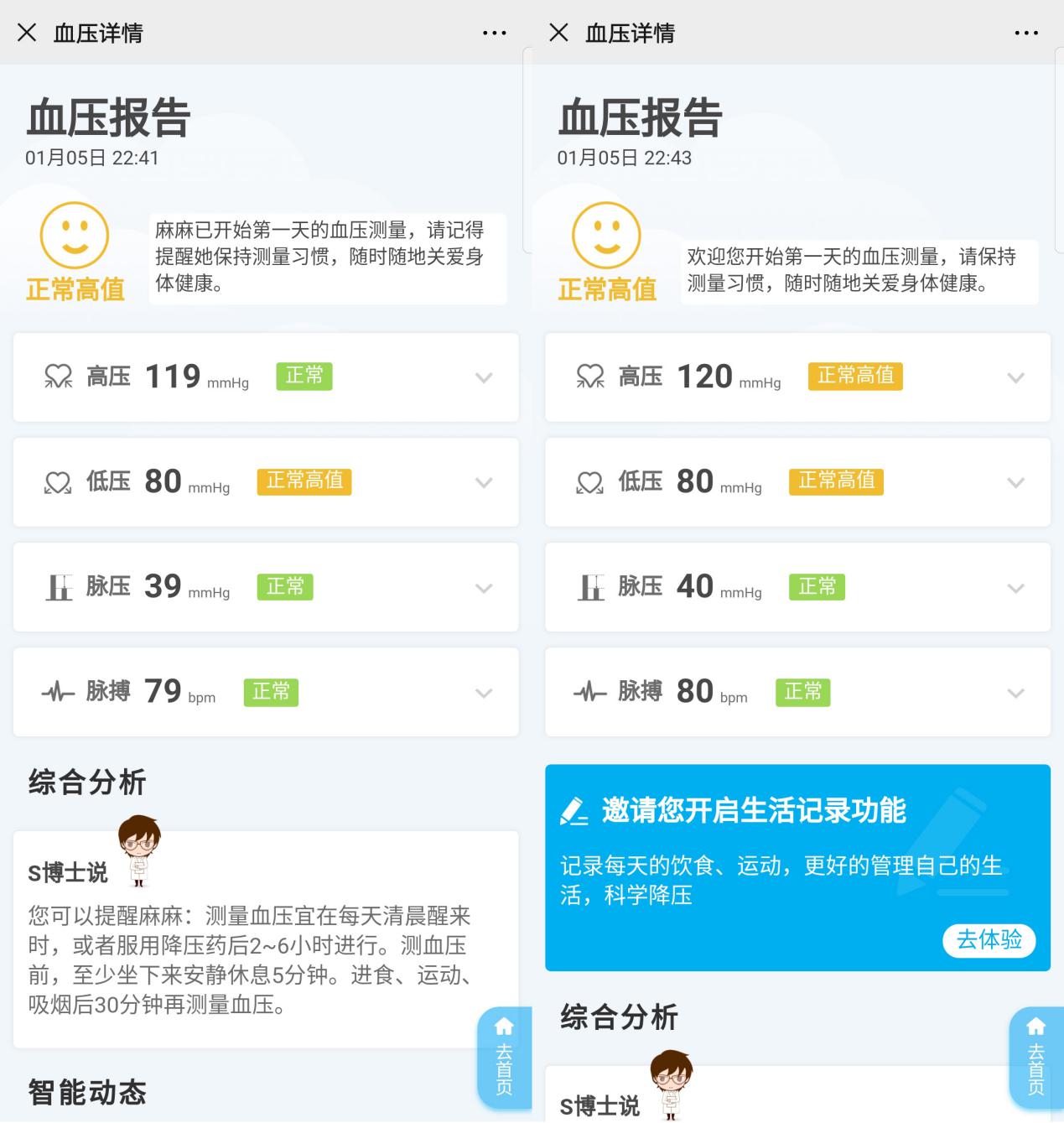Click the home icon on the 去首页 floating button

[503, 1026]
